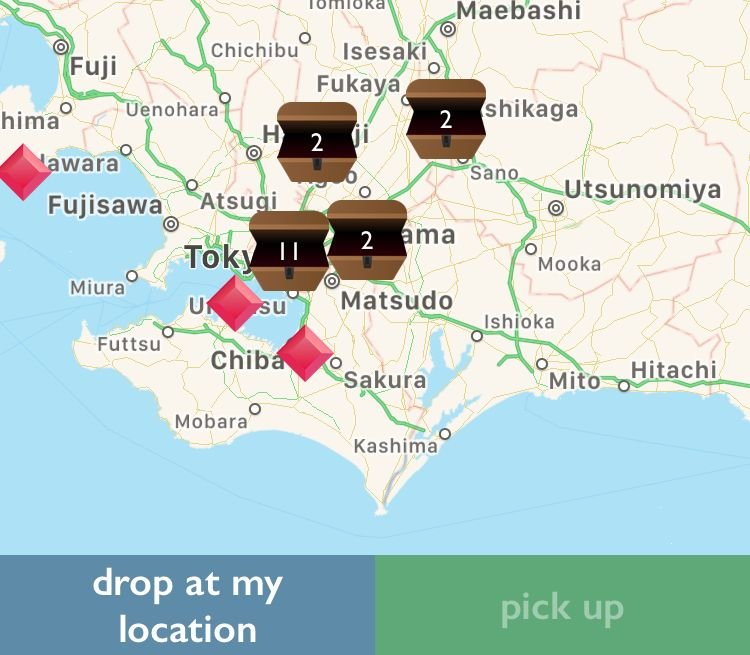Tap the red gem near Odawara
750x655 pixels.
click(23, 172)
